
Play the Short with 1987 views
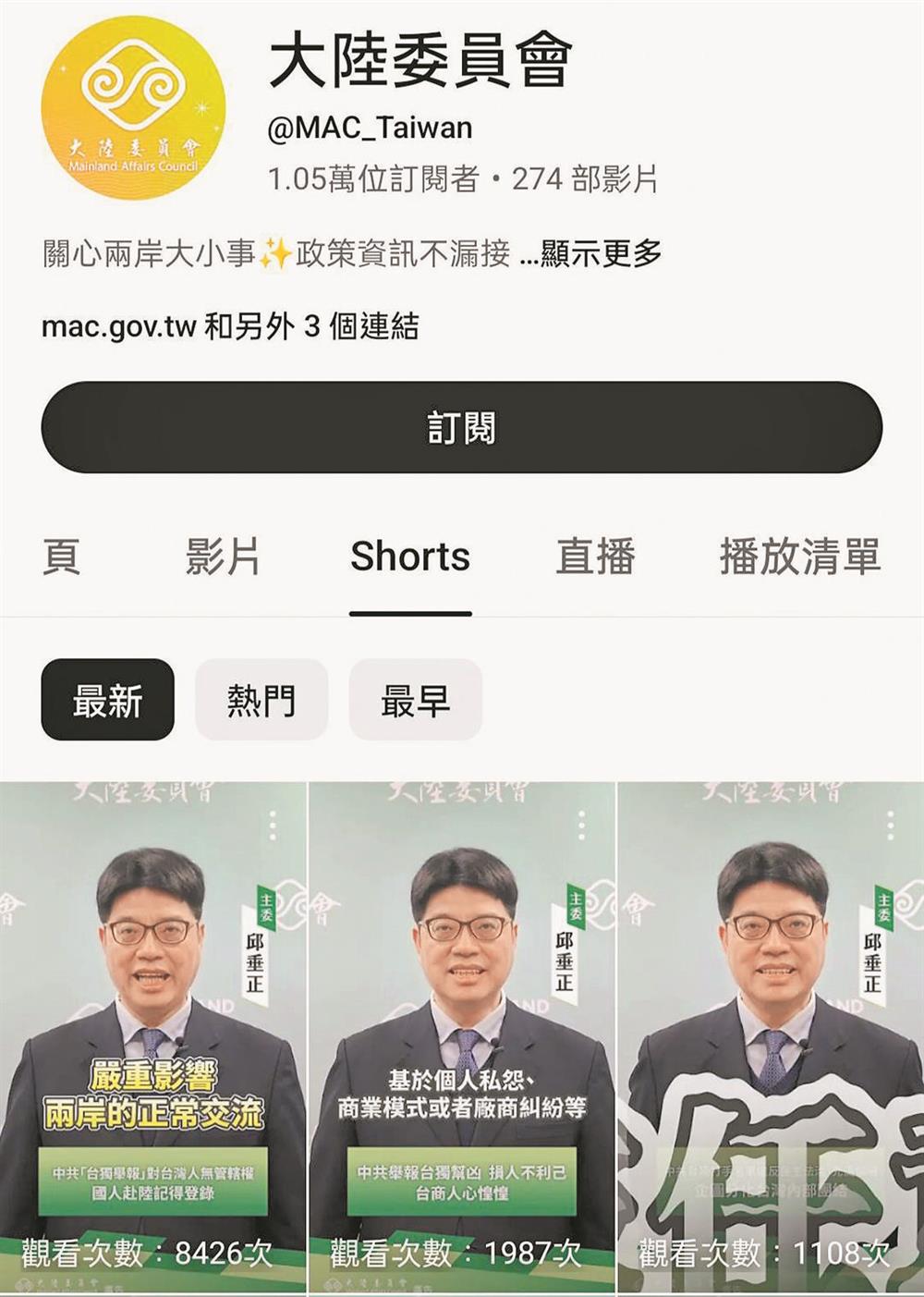click(462, 1035)
